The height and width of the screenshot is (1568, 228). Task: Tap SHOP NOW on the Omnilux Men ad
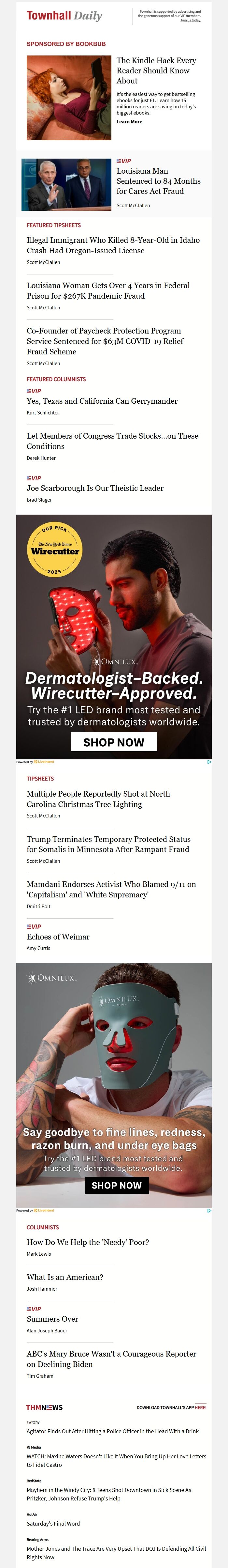pyautogui.click(x=116, y=1185)
